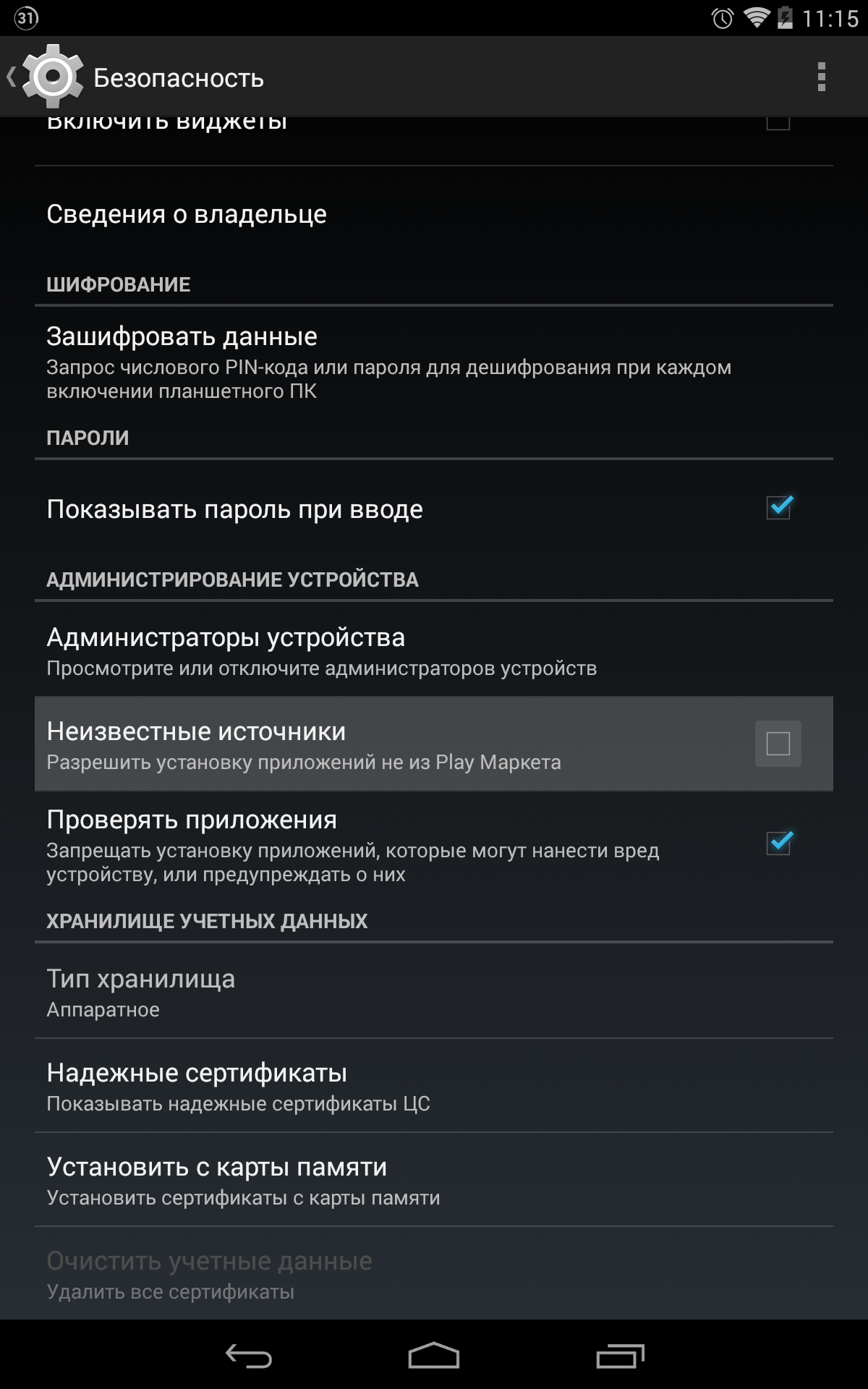Enable Неизвестные источники checkbox

(x=778, y=744)
